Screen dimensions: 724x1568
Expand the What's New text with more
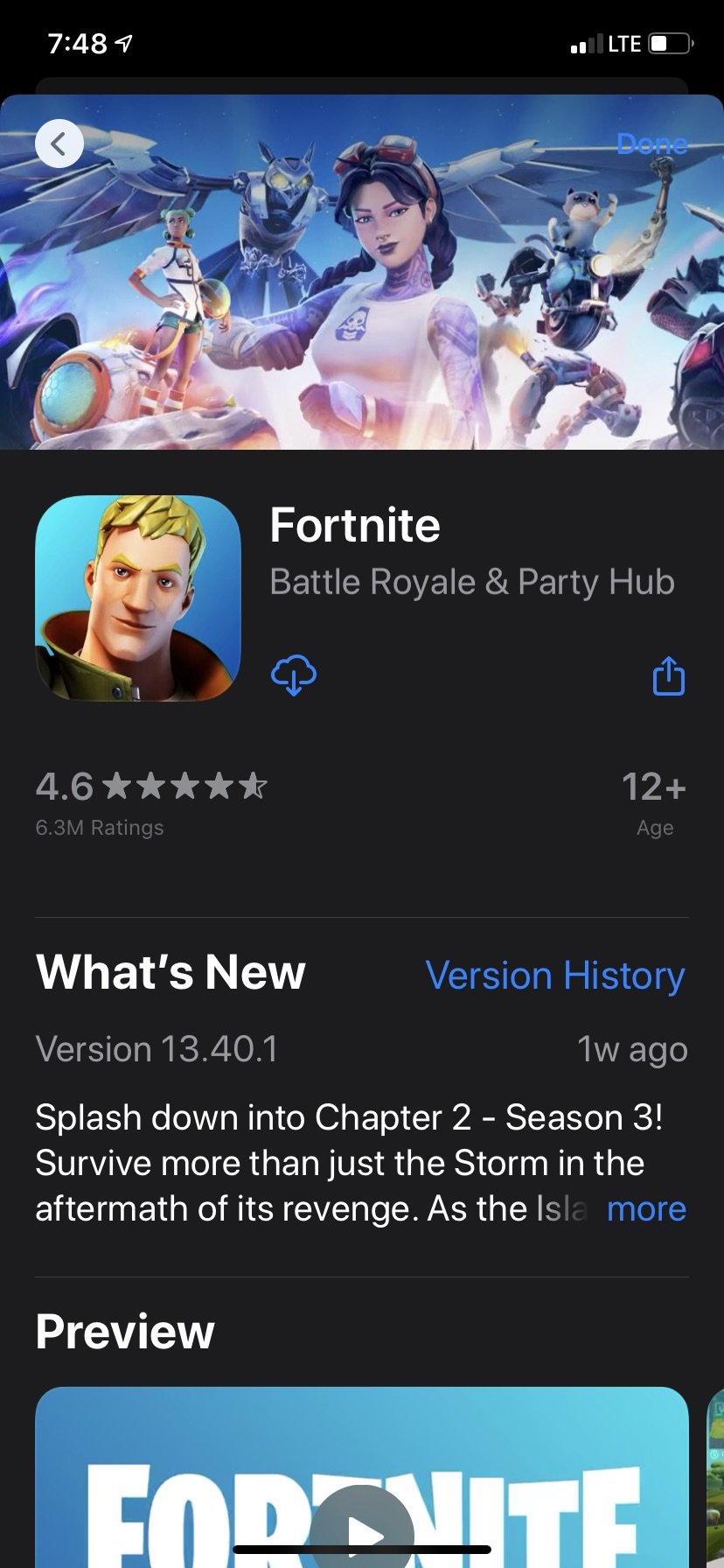[646, 1208]
